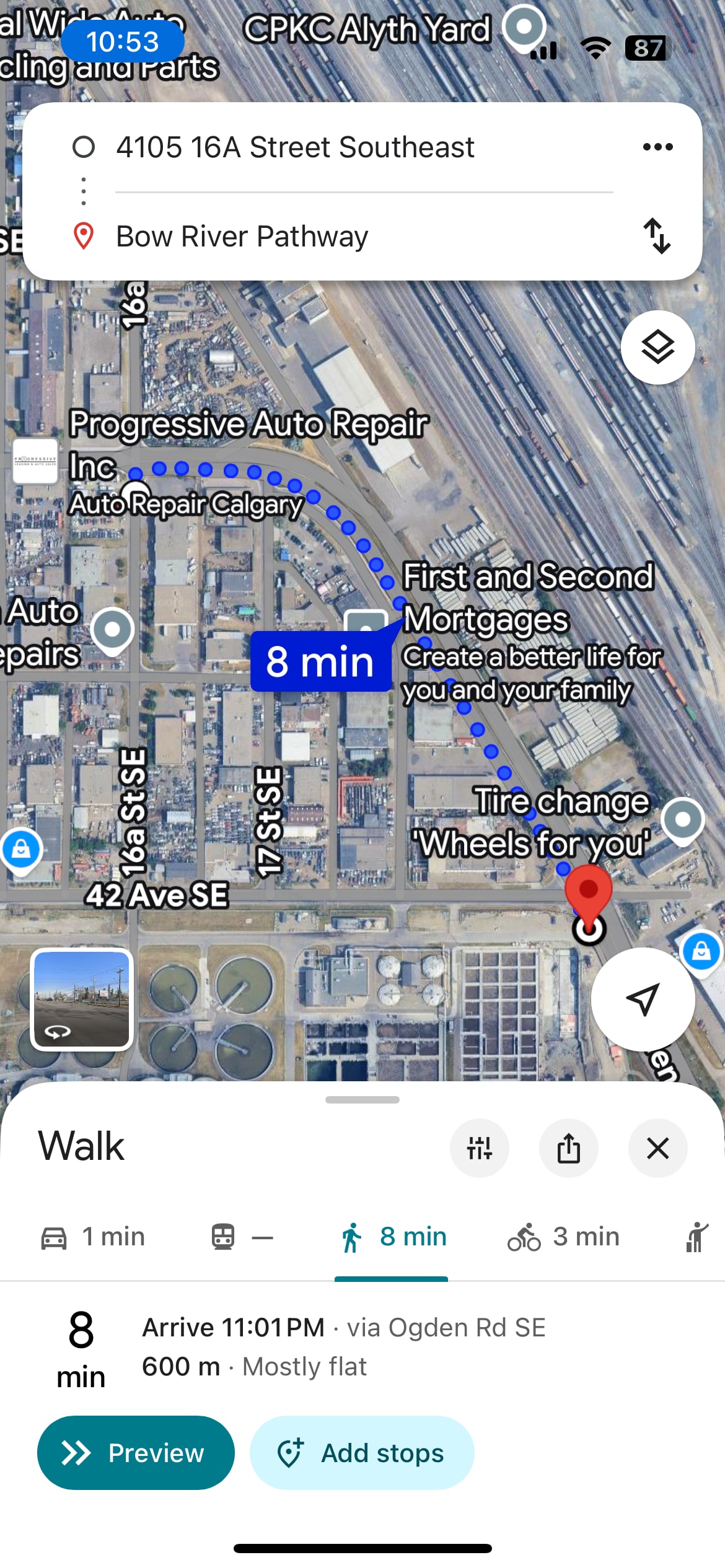Open the map layers button
725x1568 pixels.
click(x=657, y=347)
